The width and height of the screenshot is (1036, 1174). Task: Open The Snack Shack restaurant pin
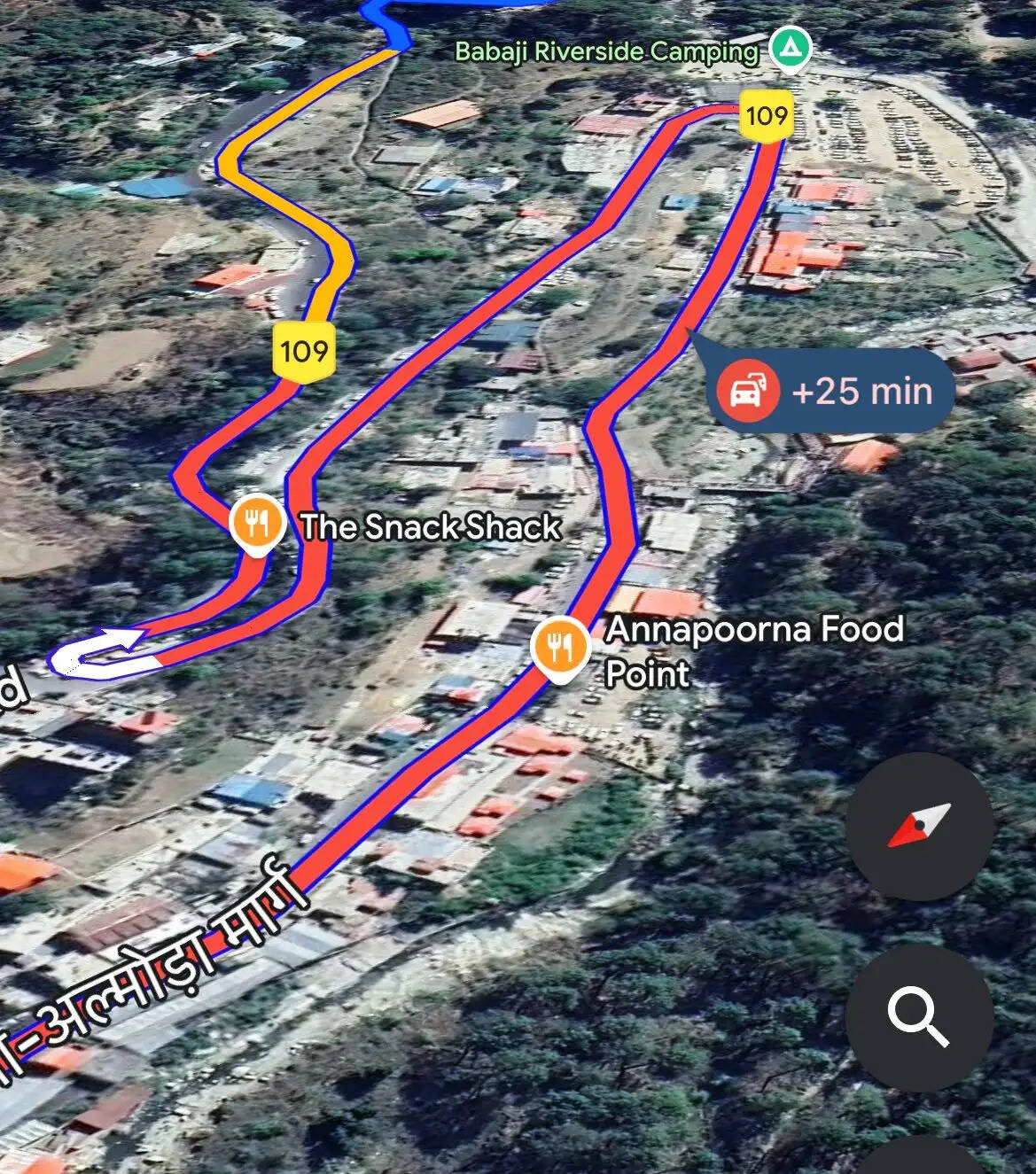click(257, 524)
